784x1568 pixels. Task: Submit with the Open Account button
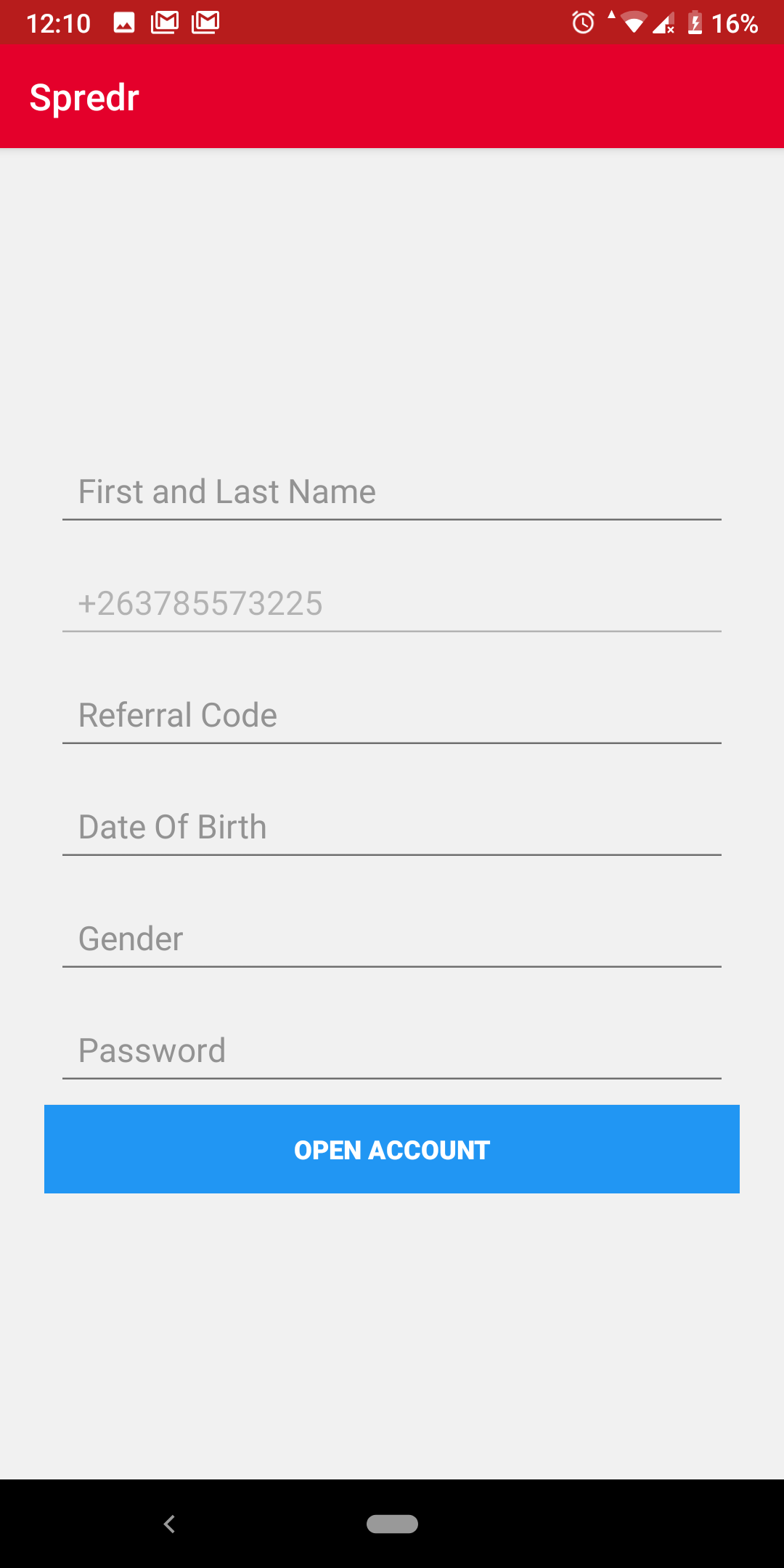[392, 1149]
